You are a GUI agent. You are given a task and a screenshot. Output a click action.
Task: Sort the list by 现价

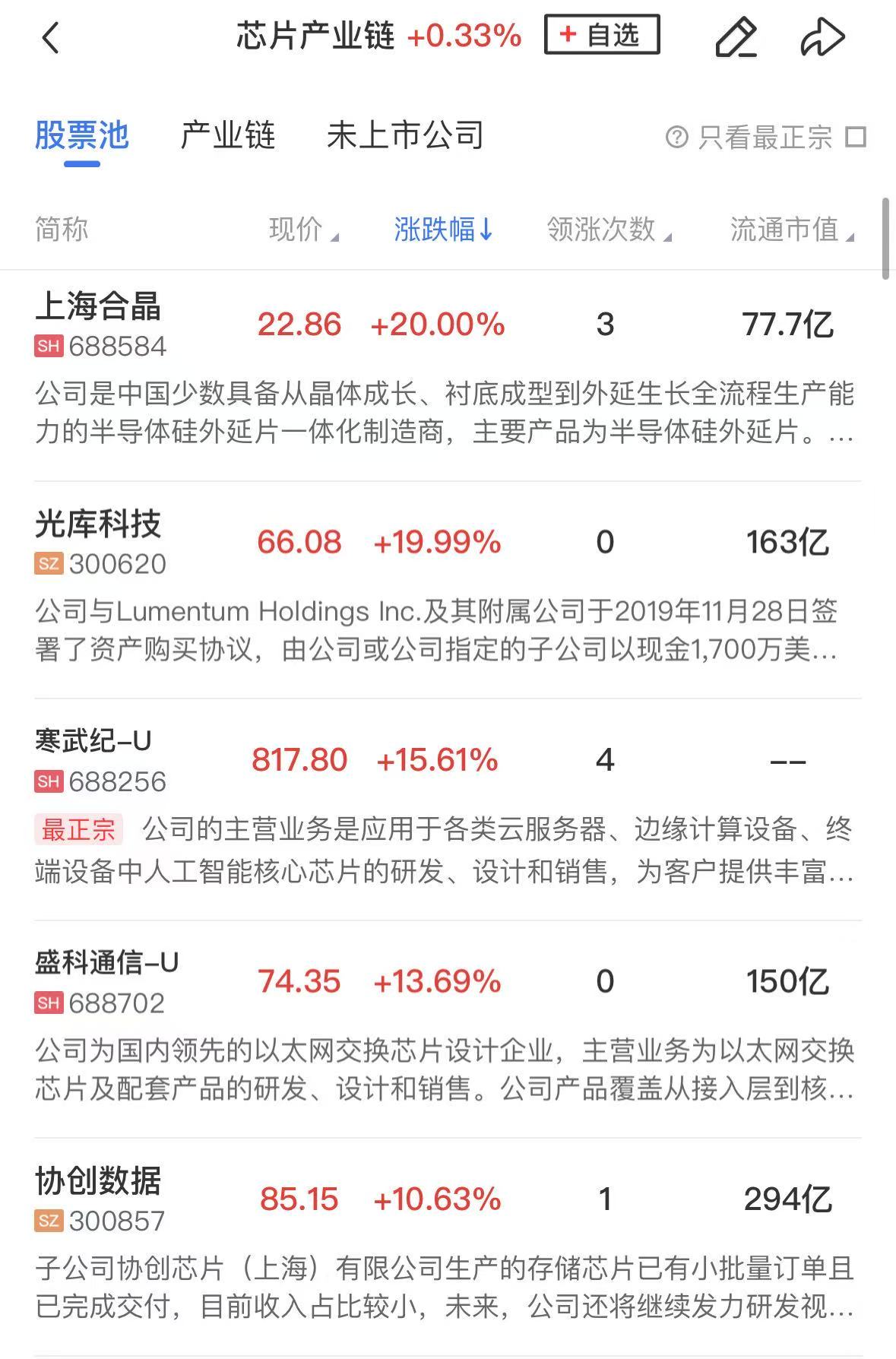303,230
